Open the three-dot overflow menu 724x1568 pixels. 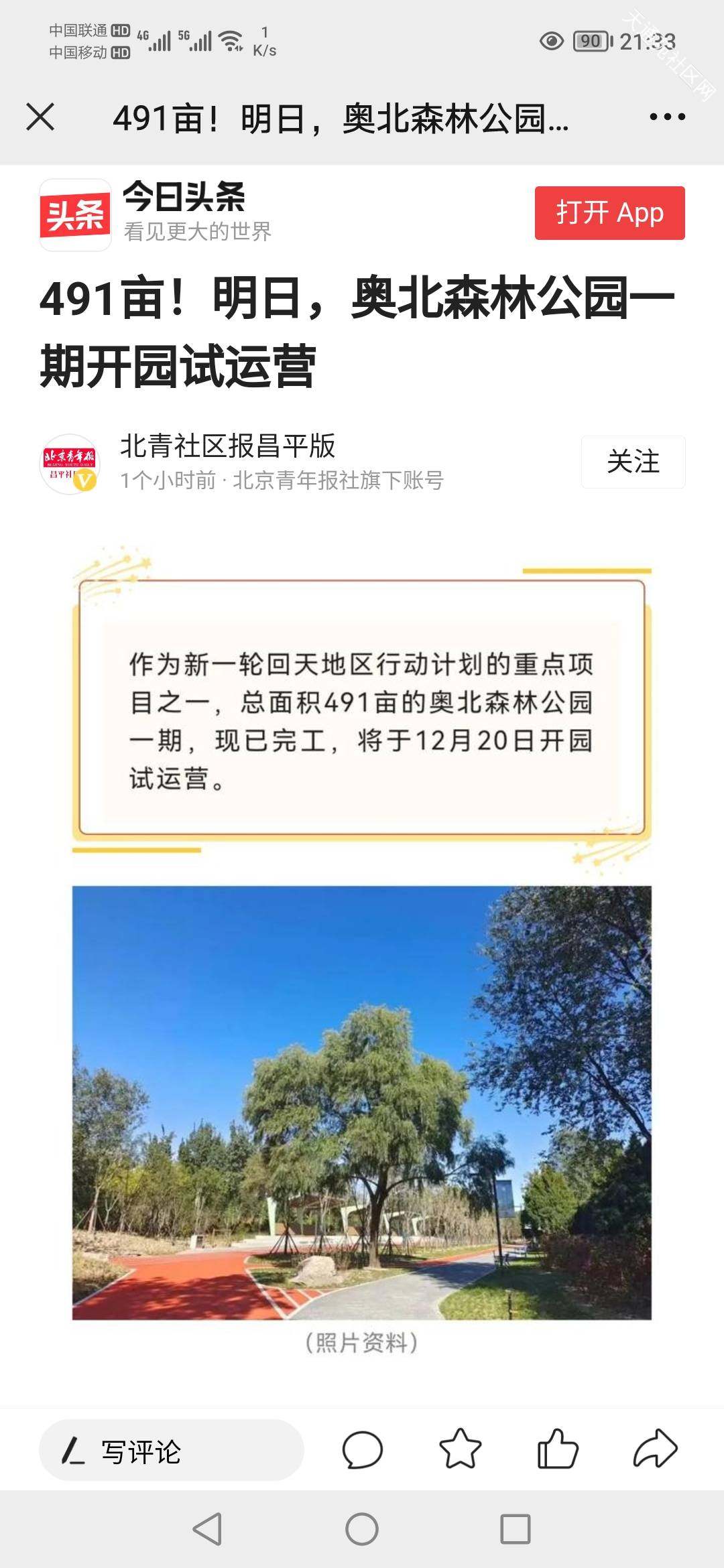(667, 117)
